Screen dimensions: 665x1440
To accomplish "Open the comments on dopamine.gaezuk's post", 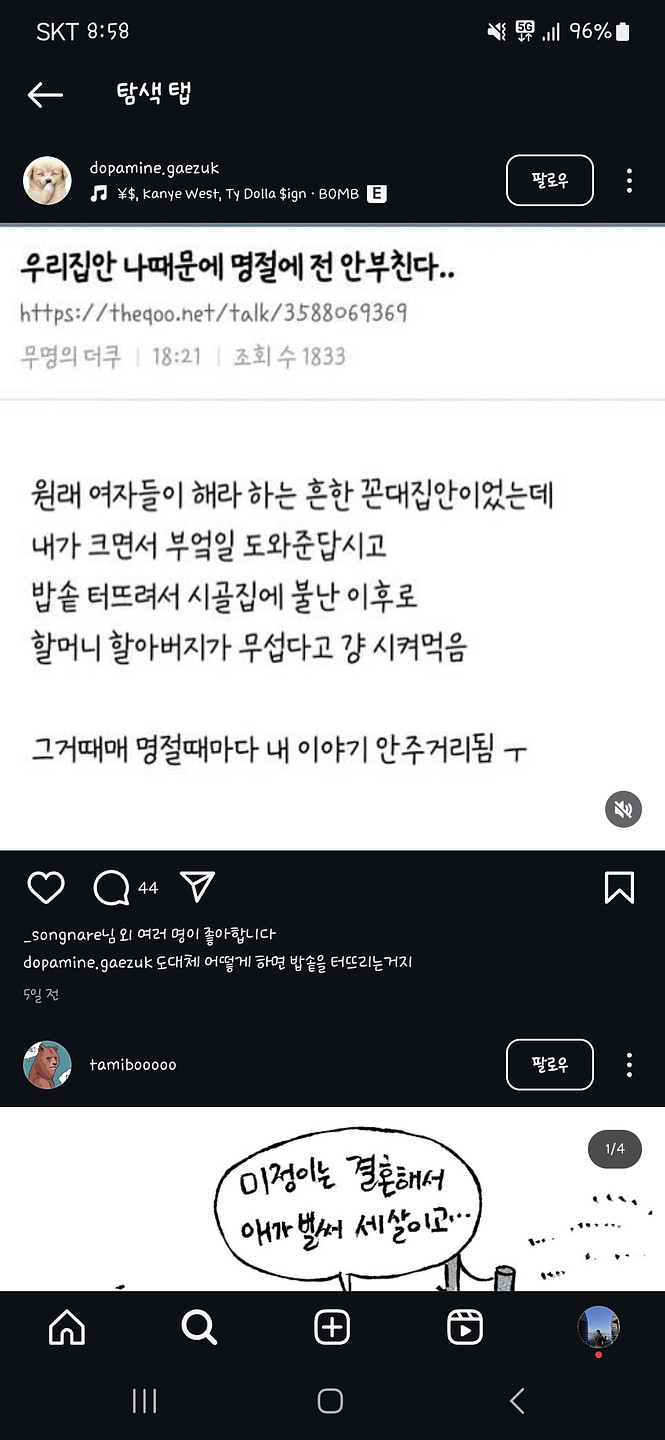I will click(112, 887).
